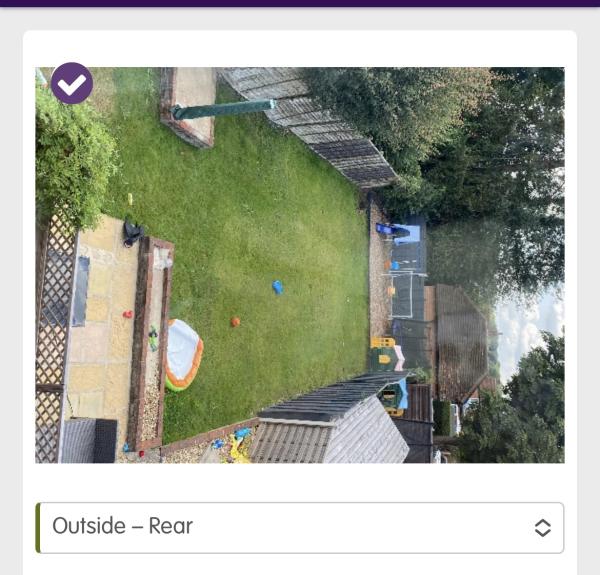Open the rear garden photo
Viewport: 600px width, 575px height.
point(300,265)
